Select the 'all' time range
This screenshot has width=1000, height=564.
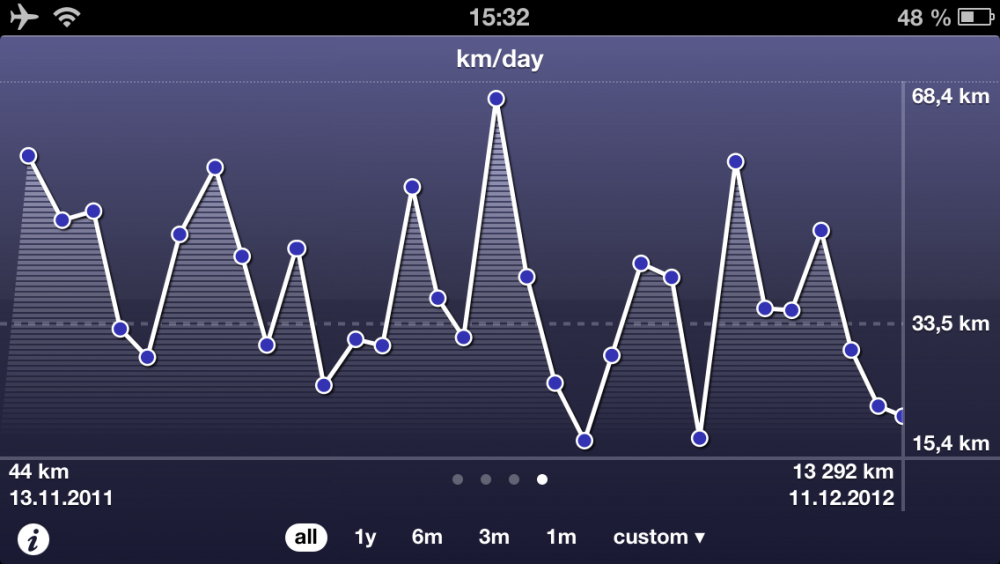[x=306, y=537]
